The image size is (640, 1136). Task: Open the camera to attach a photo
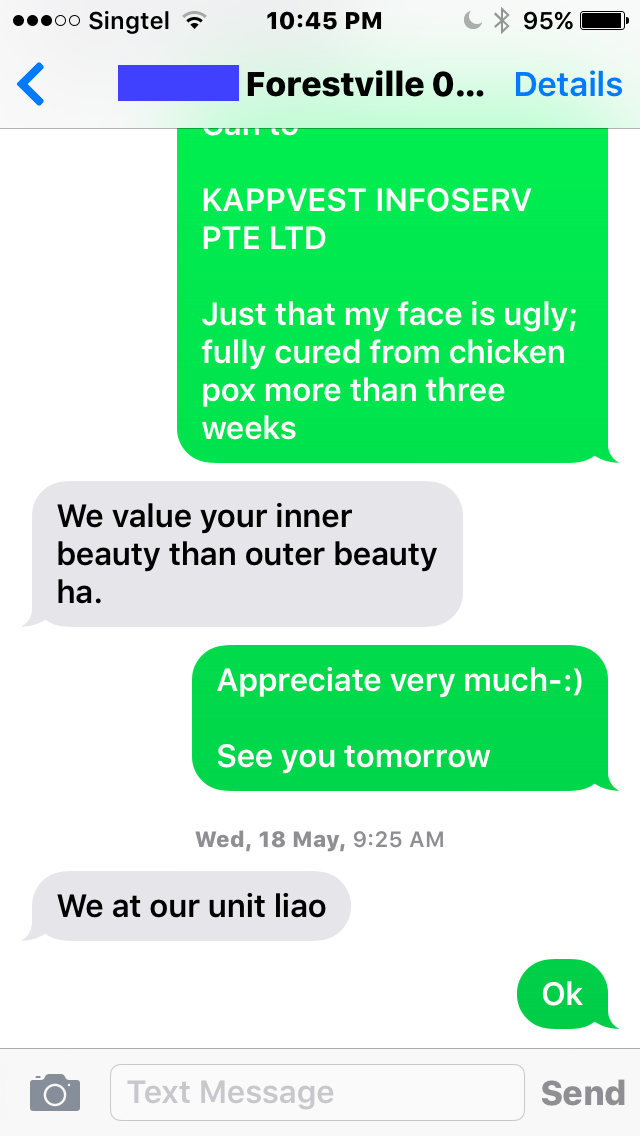point(54,1092)
